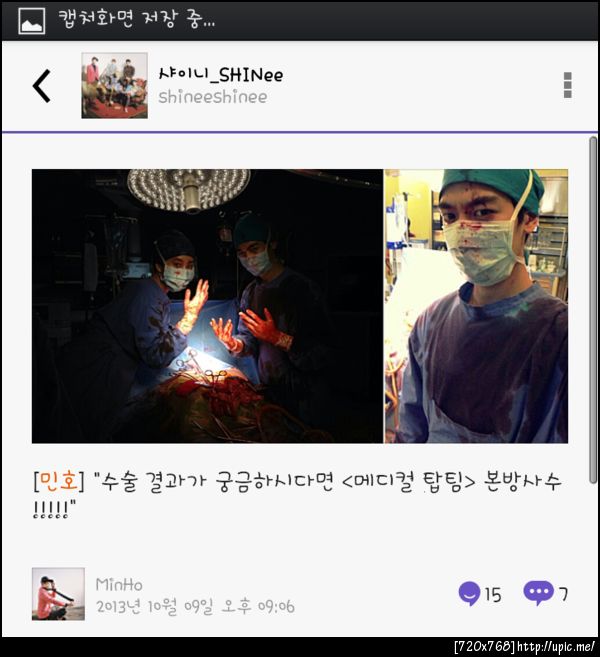View the operating room photo
Viewport: 600px width, 657px height.
point(207,306)
